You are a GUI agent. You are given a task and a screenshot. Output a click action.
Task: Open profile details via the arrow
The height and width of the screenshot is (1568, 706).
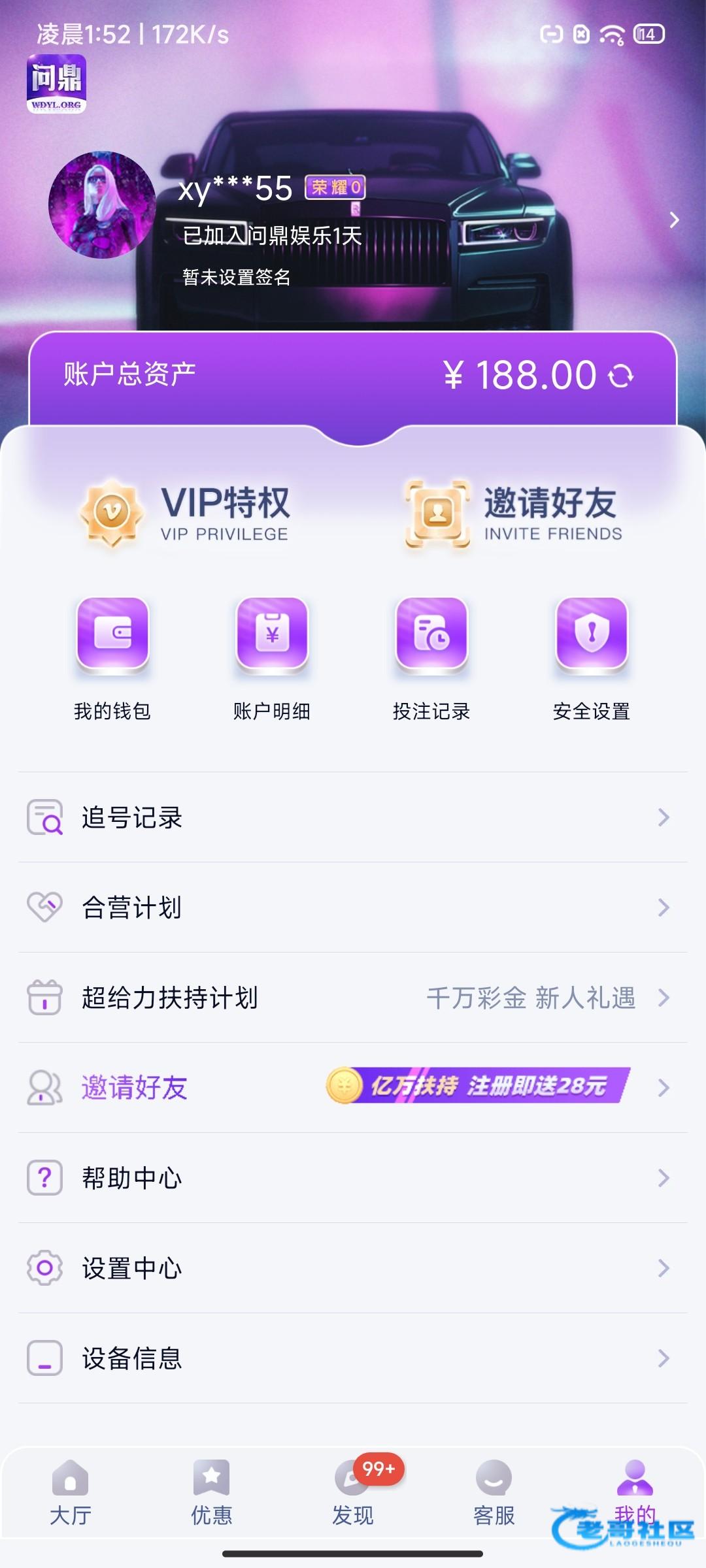674,220
